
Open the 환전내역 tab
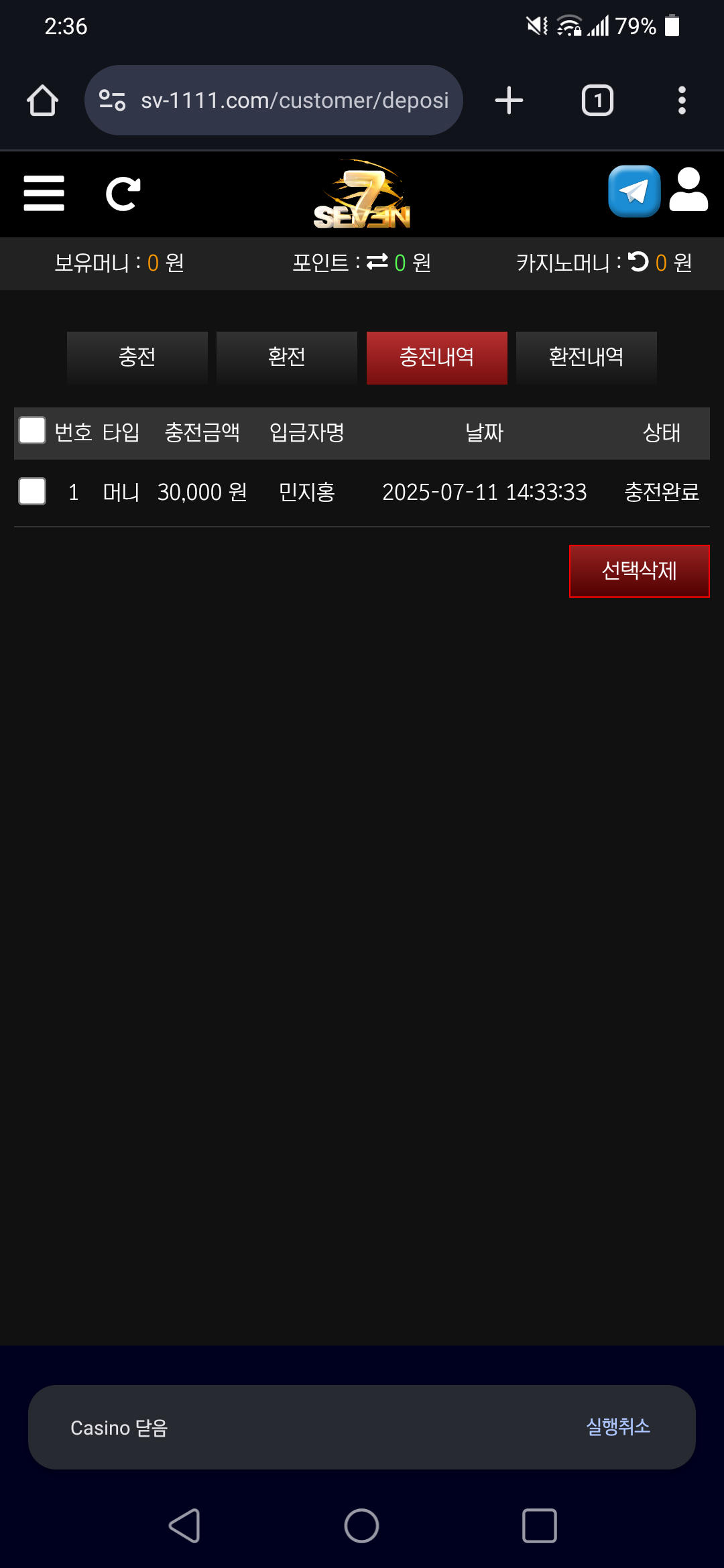tap(586, 357)
